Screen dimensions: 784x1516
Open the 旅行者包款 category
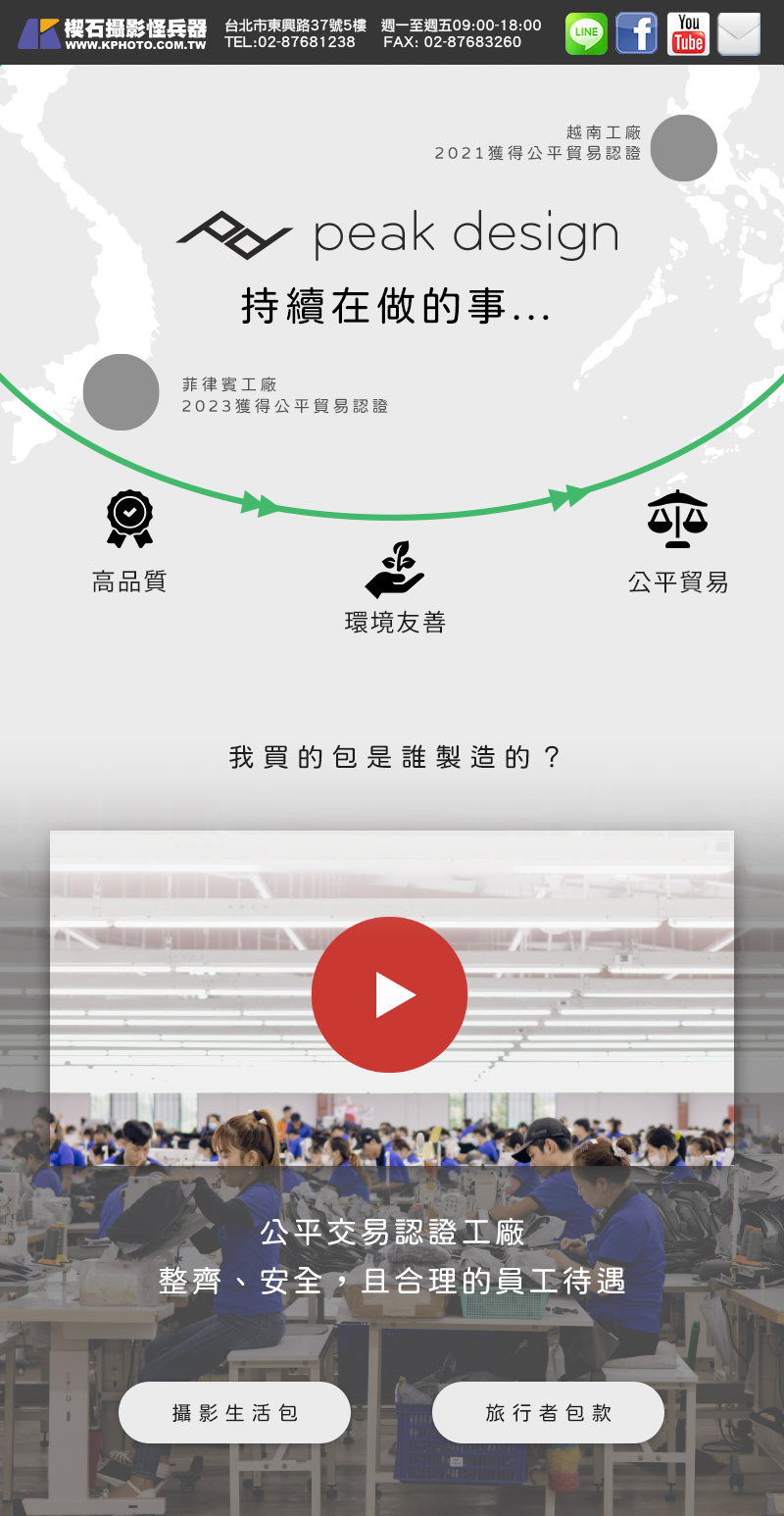[x=548, y=1412]
